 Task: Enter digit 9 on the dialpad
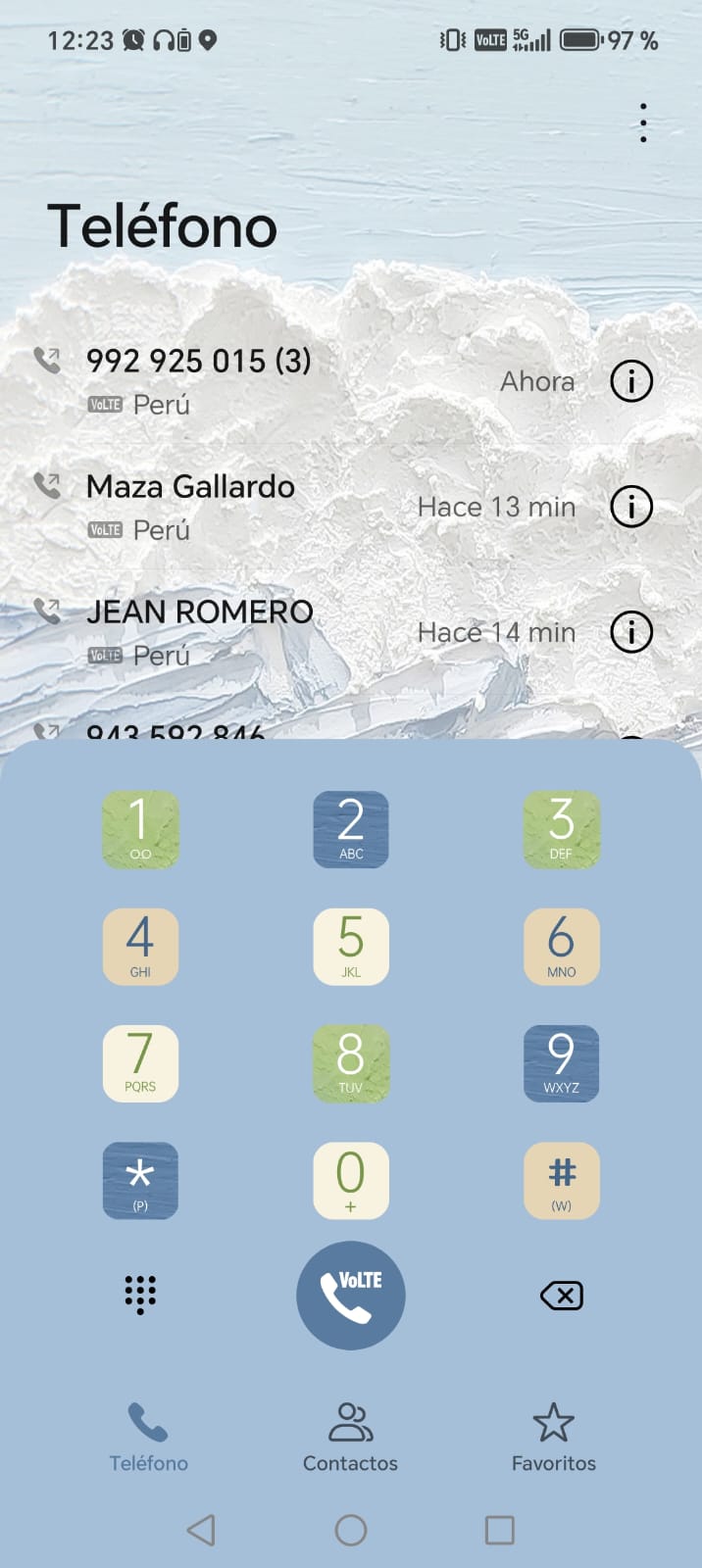(561, 1063)
